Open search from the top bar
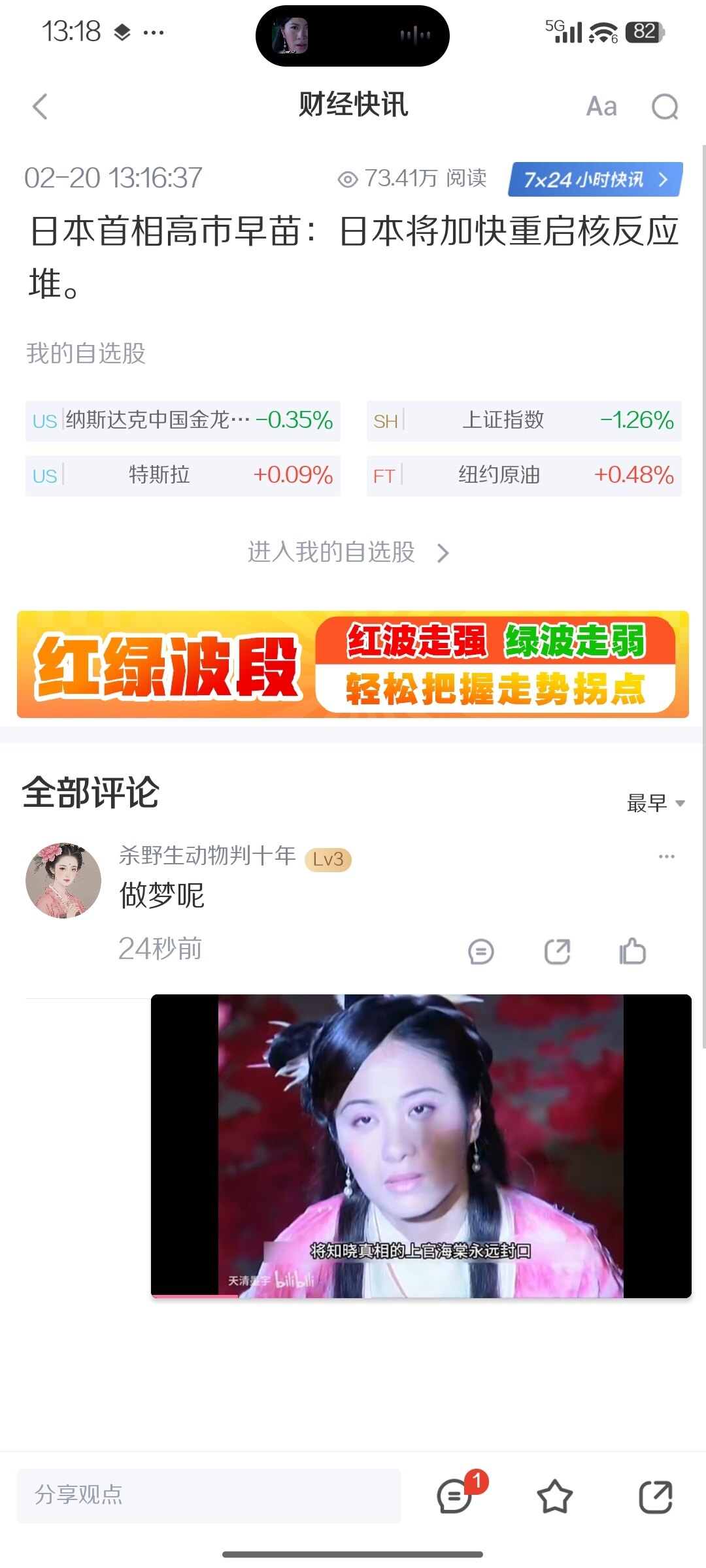This screenshot has width=706, height=1568. 665,106
